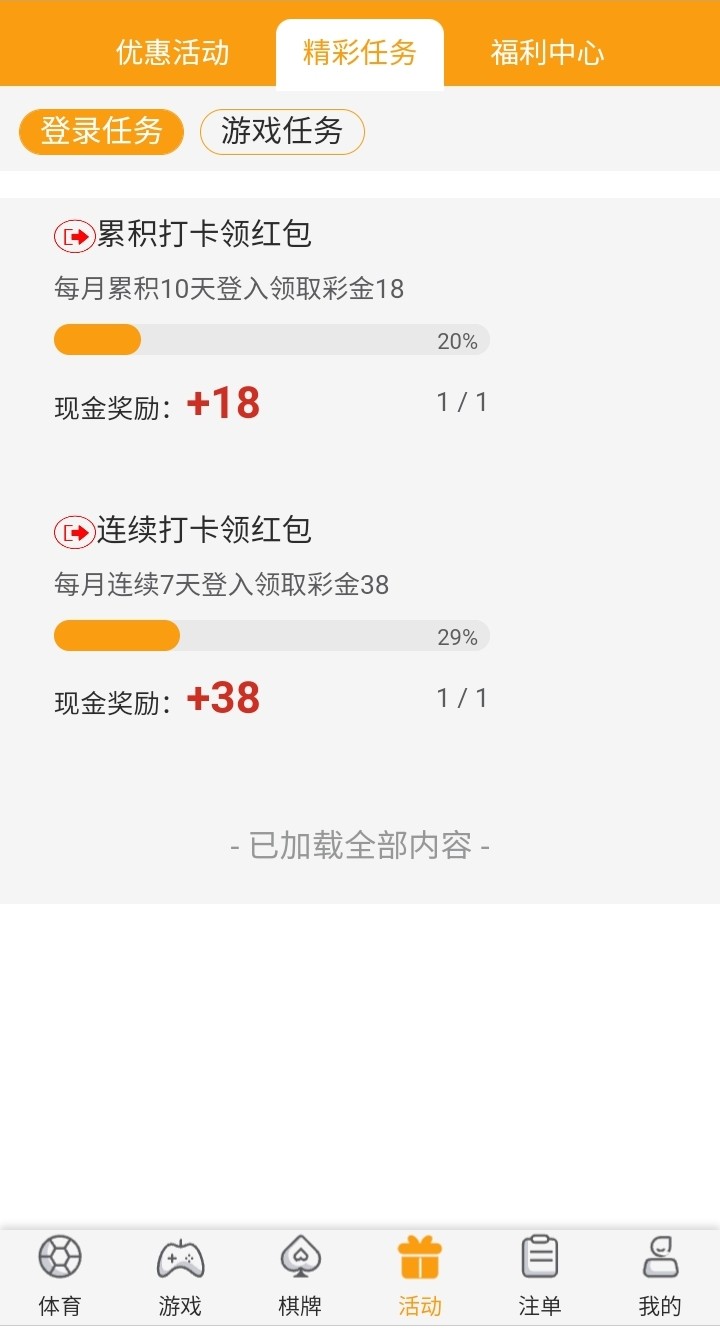The width and height of the screenshot is (720, 1331).
Task: Open the 累积打卡领红包 task
Action: 203,234
